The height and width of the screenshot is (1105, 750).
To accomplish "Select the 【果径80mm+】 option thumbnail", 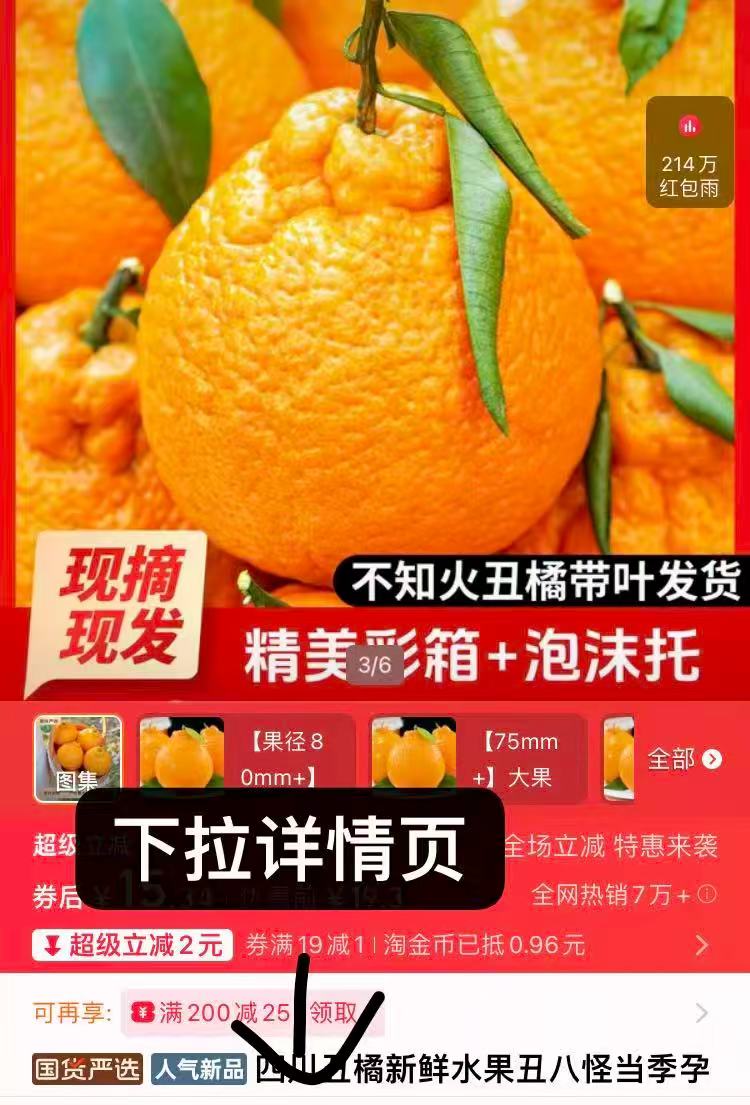I will tap(246, 759).
